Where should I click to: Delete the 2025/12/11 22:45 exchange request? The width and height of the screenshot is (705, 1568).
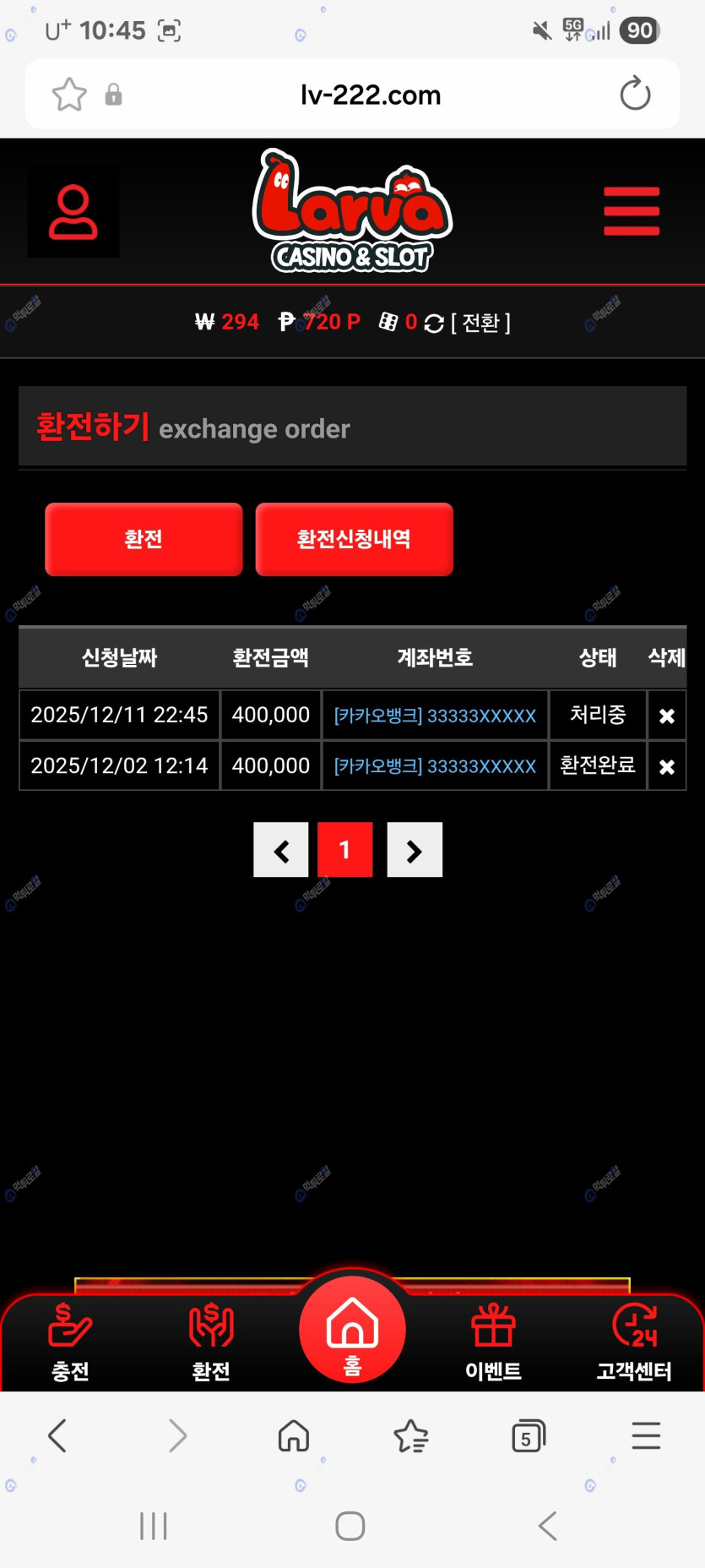[666, 716]
